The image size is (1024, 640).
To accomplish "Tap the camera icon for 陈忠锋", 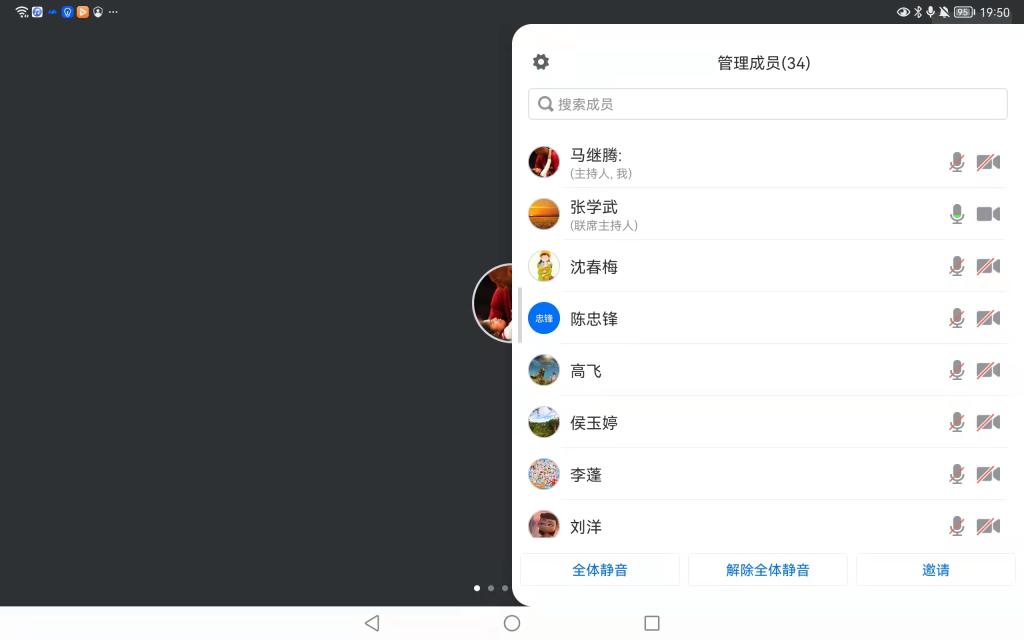I will tap(988, 318).
